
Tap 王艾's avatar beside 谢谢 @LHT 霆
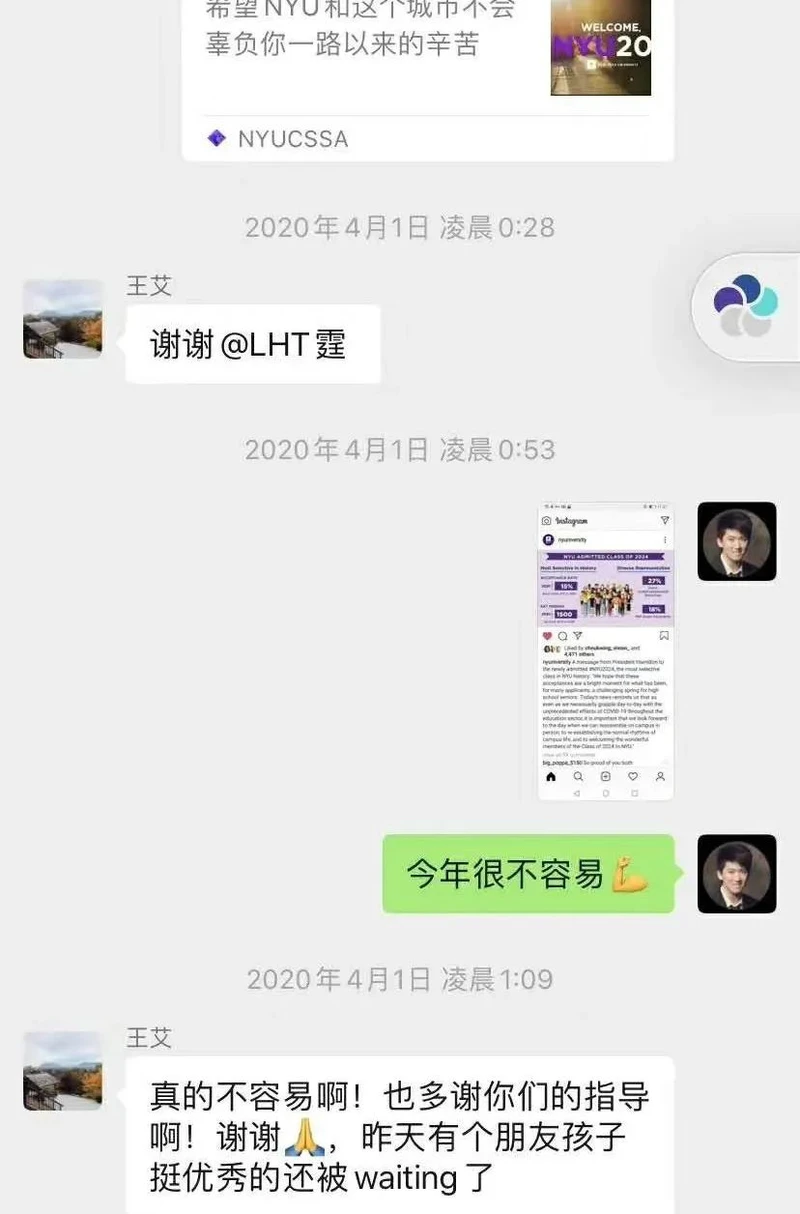[62, 319]
